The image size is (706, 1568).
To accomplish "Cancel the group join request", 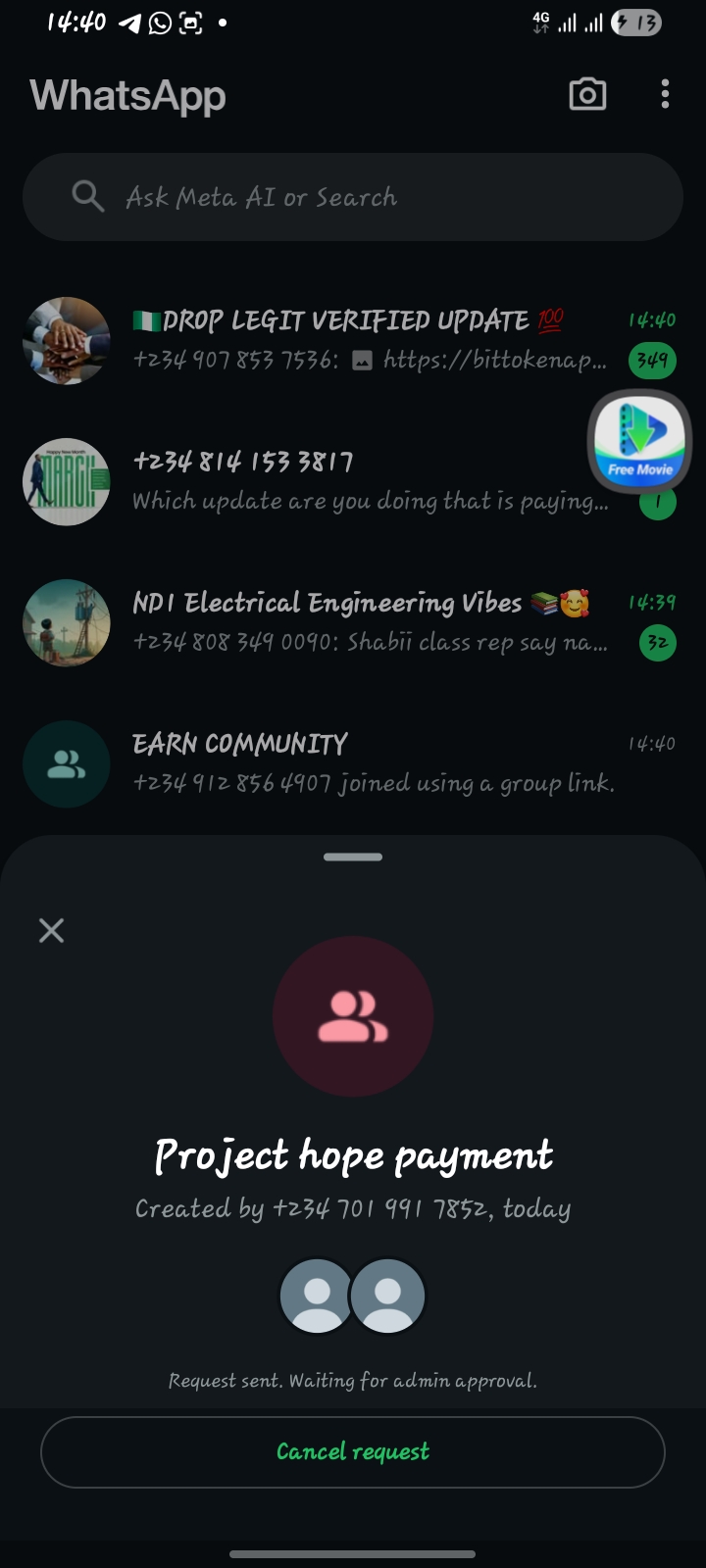I will (x=353, y=1451).
